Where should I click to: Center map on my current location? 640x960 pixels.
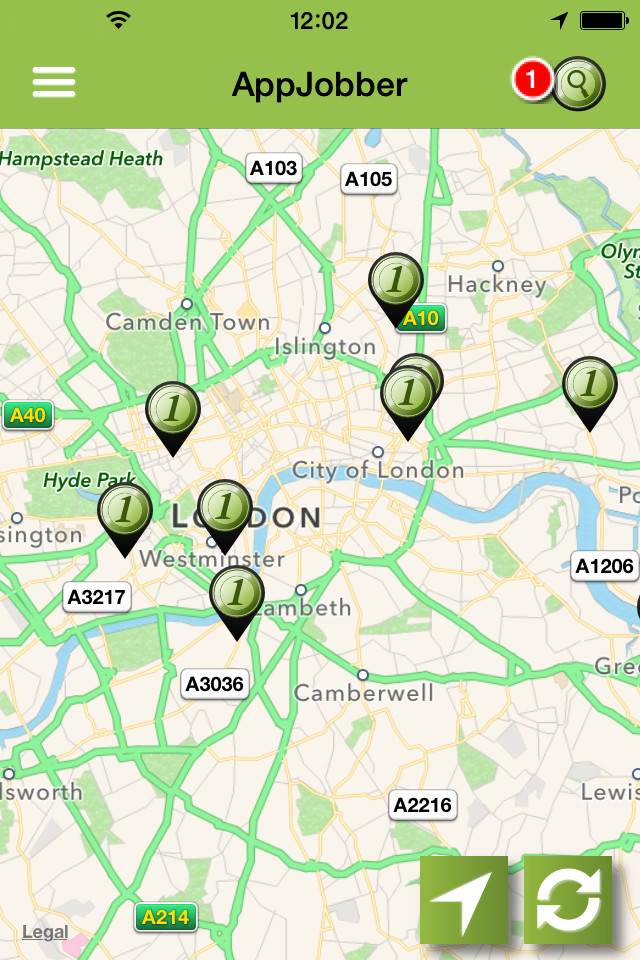click(463, 899)
